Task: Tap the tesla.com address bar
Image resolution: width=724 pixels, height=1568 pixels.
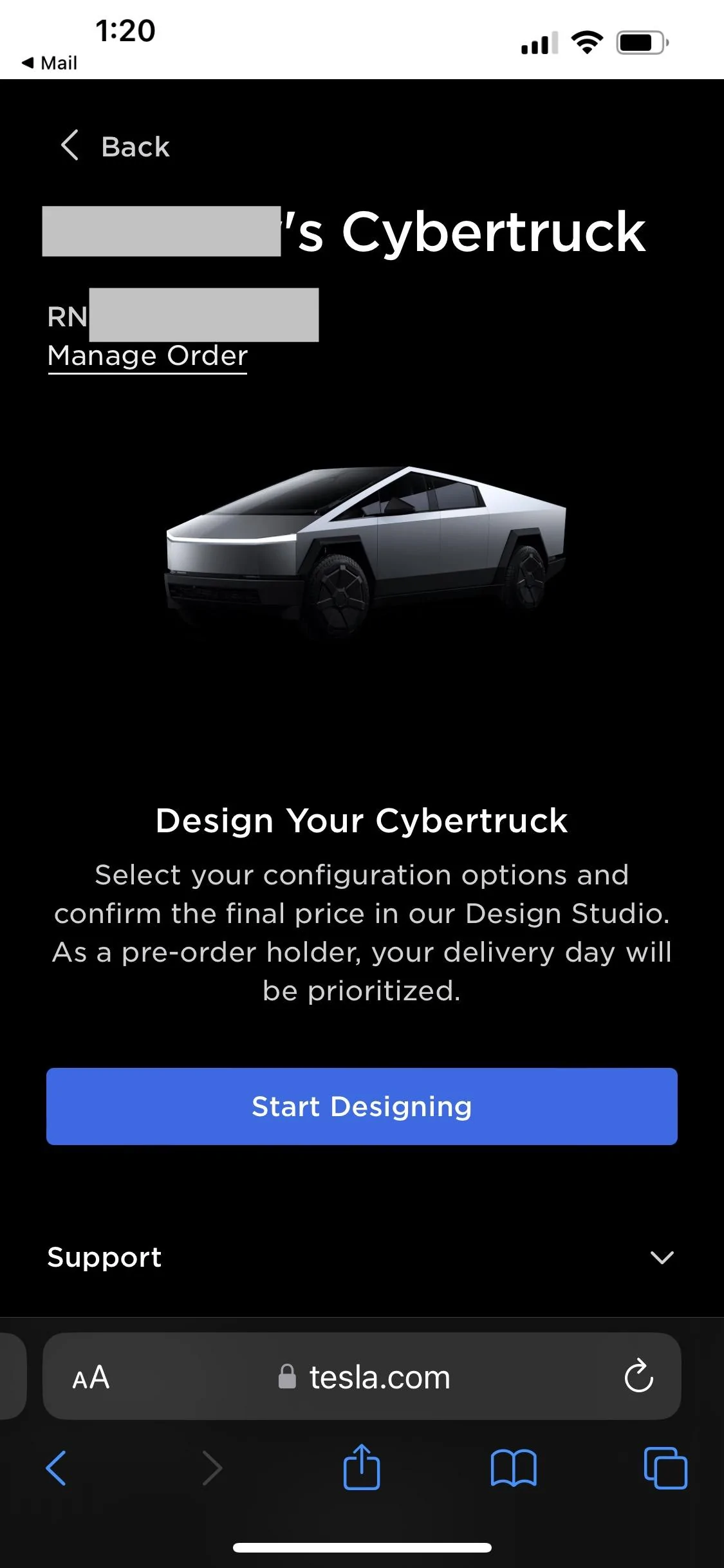Action: coord(364,1377)
